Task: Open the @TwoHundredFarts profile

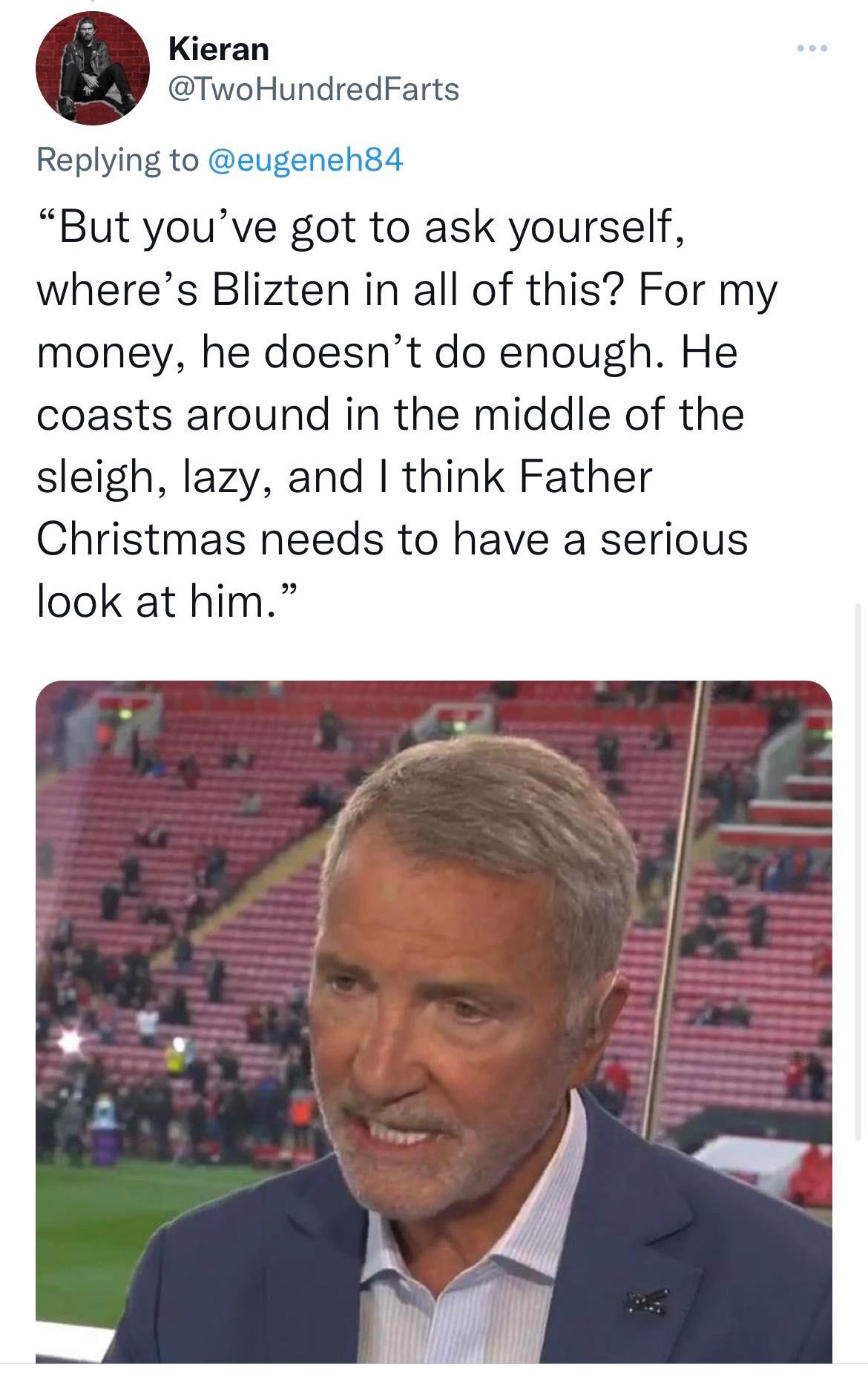Action: pos(314,90)
